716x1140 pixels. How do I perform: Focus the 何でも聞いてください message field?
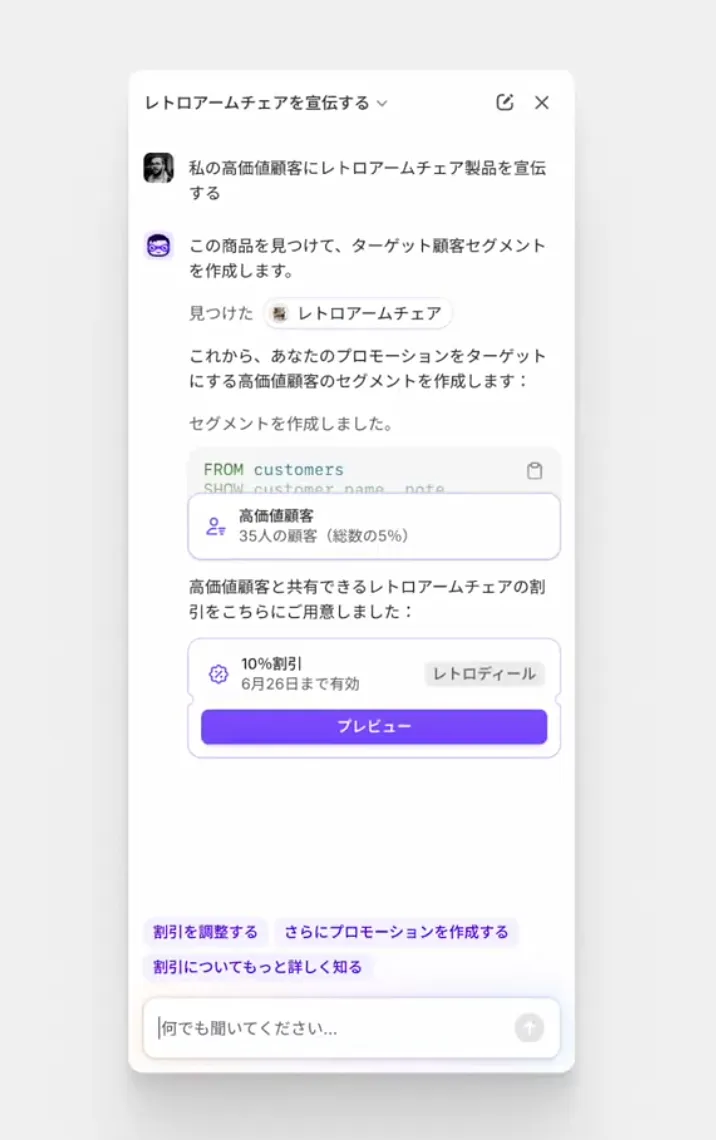point(330,1028)
